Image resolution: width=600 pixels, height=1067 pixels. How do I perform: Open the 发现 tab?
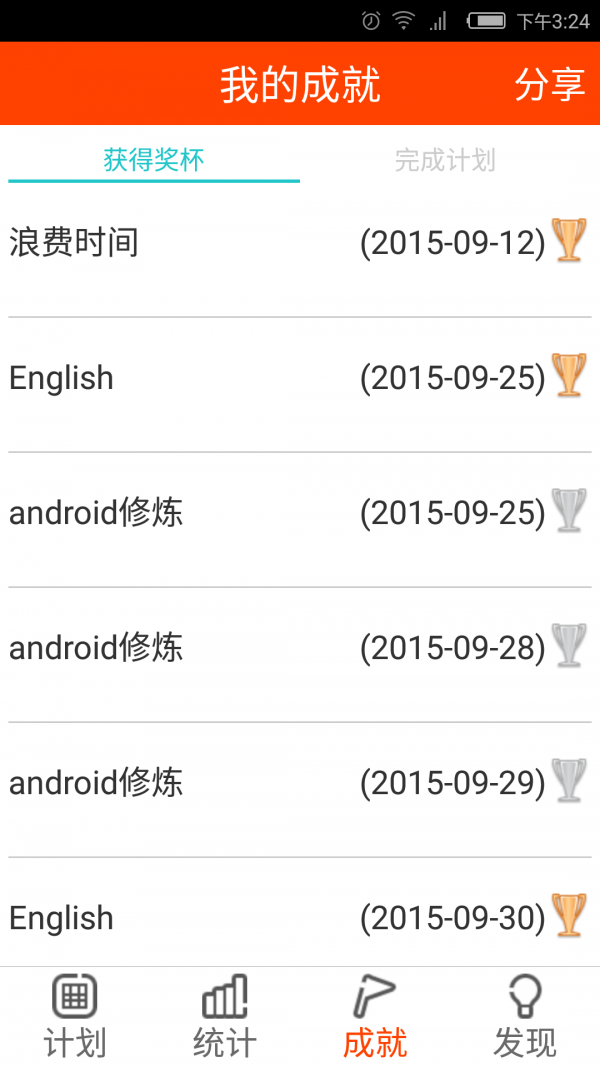pyautogui.click(x=525, y=1017)
